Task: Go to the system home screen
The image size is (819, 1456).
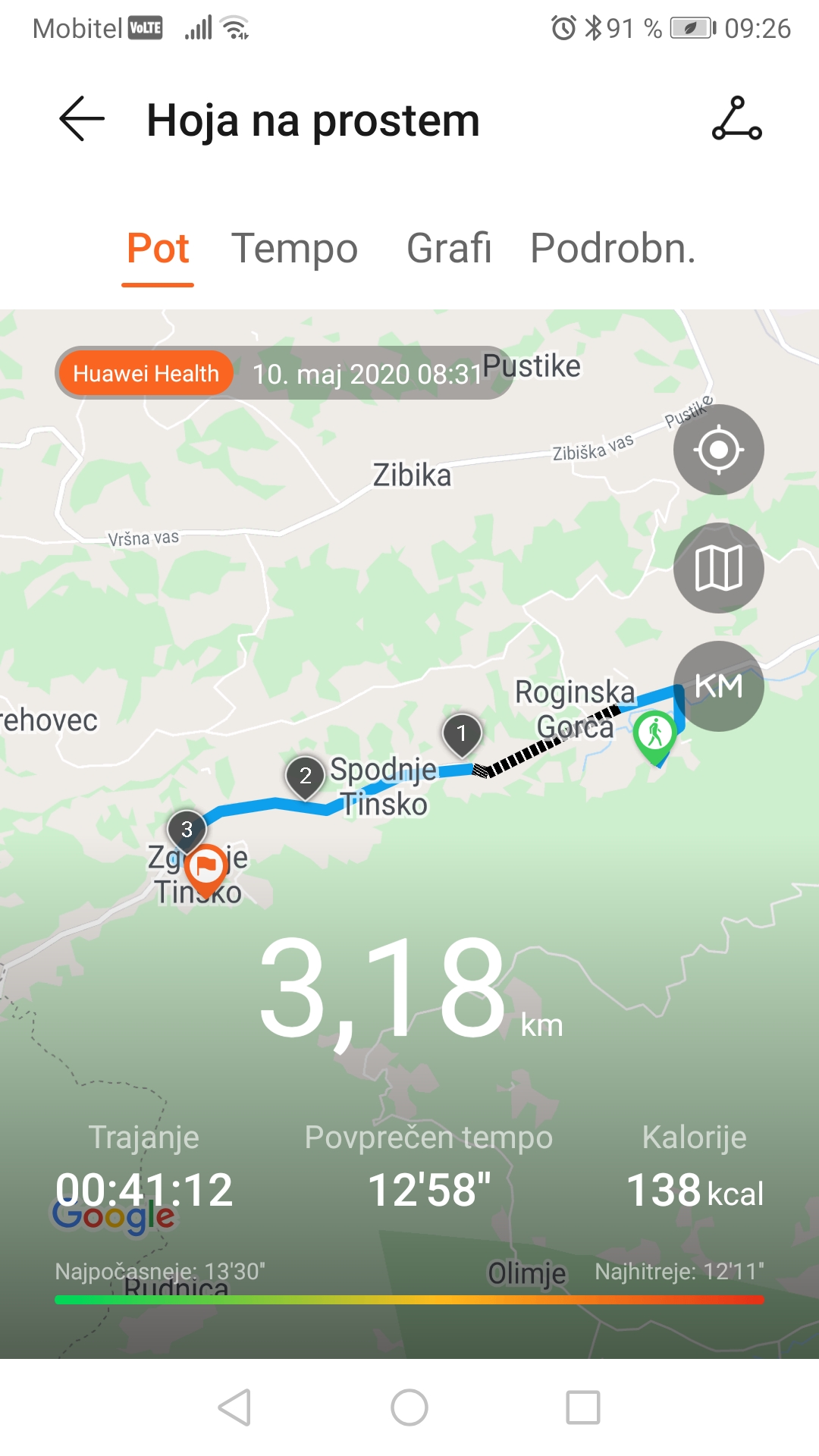Action: (x=409, y=1407)
